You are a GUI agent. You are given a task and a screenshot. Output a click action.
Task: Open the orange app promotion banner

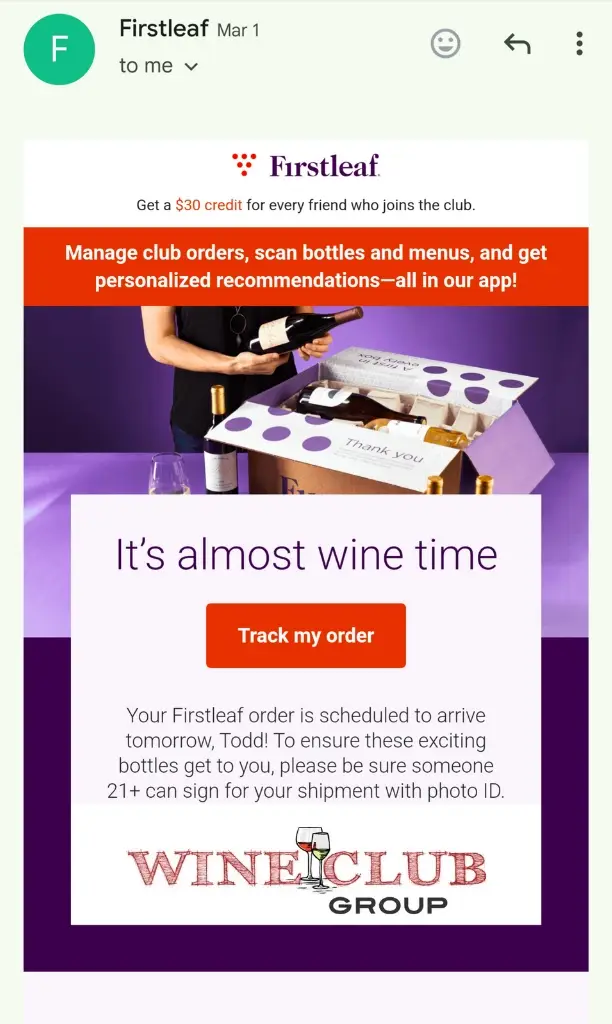point(306,266)
